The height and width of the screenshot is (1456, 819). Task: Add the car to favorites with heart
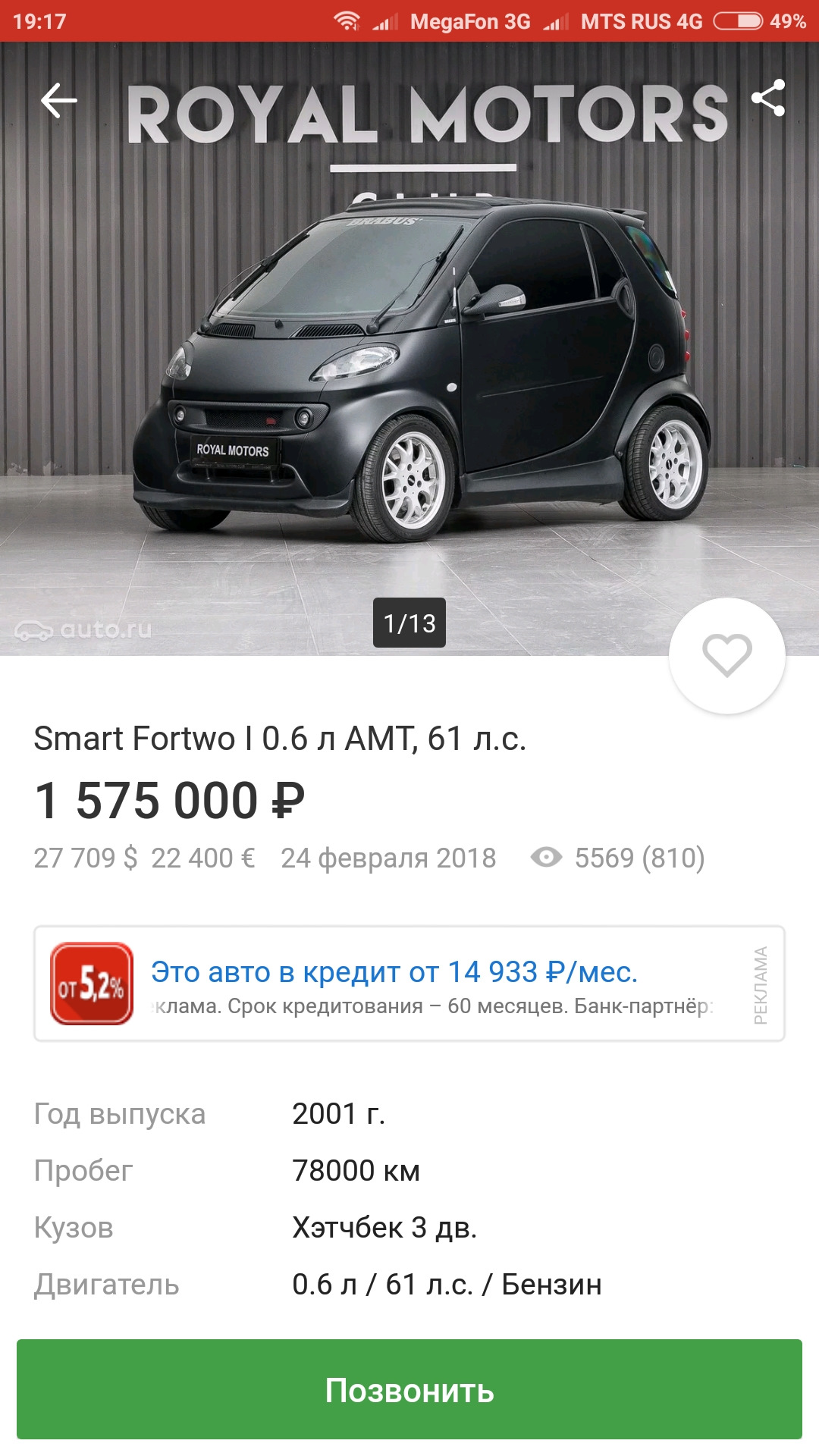coord(726,656)
